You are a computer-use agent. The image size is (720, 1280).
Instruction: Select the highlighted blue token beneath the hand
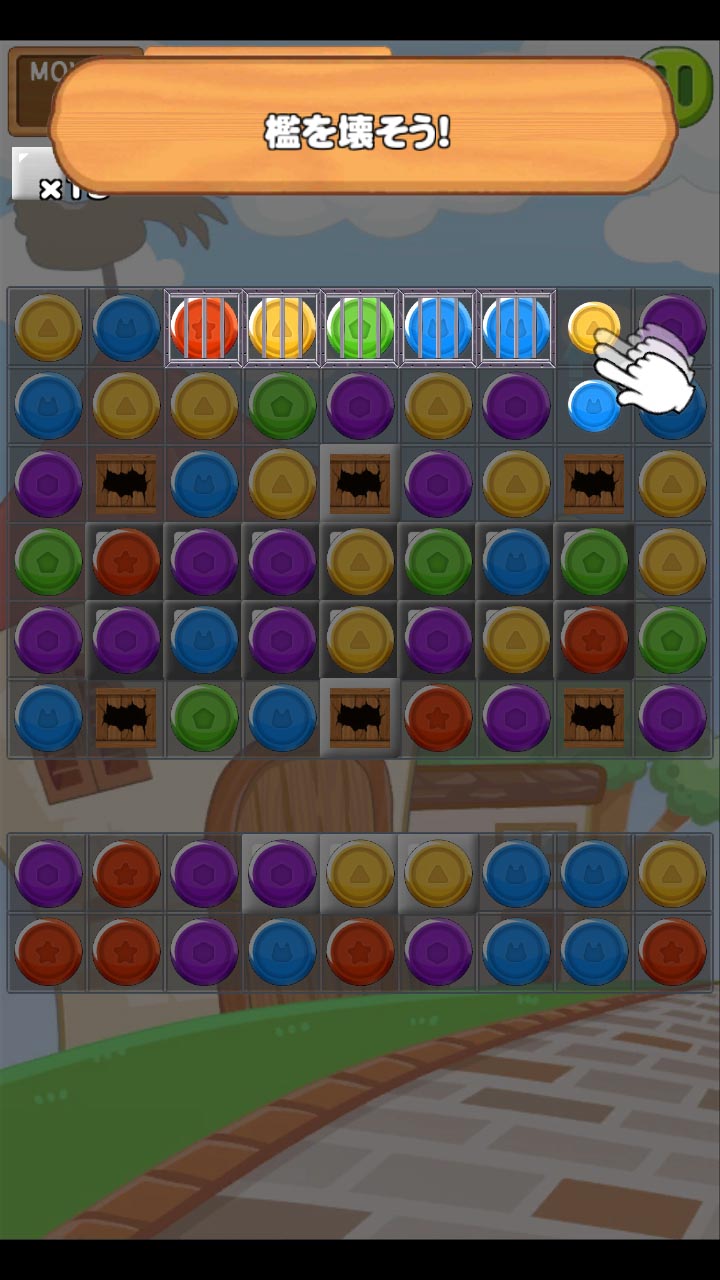coord(593,405)
